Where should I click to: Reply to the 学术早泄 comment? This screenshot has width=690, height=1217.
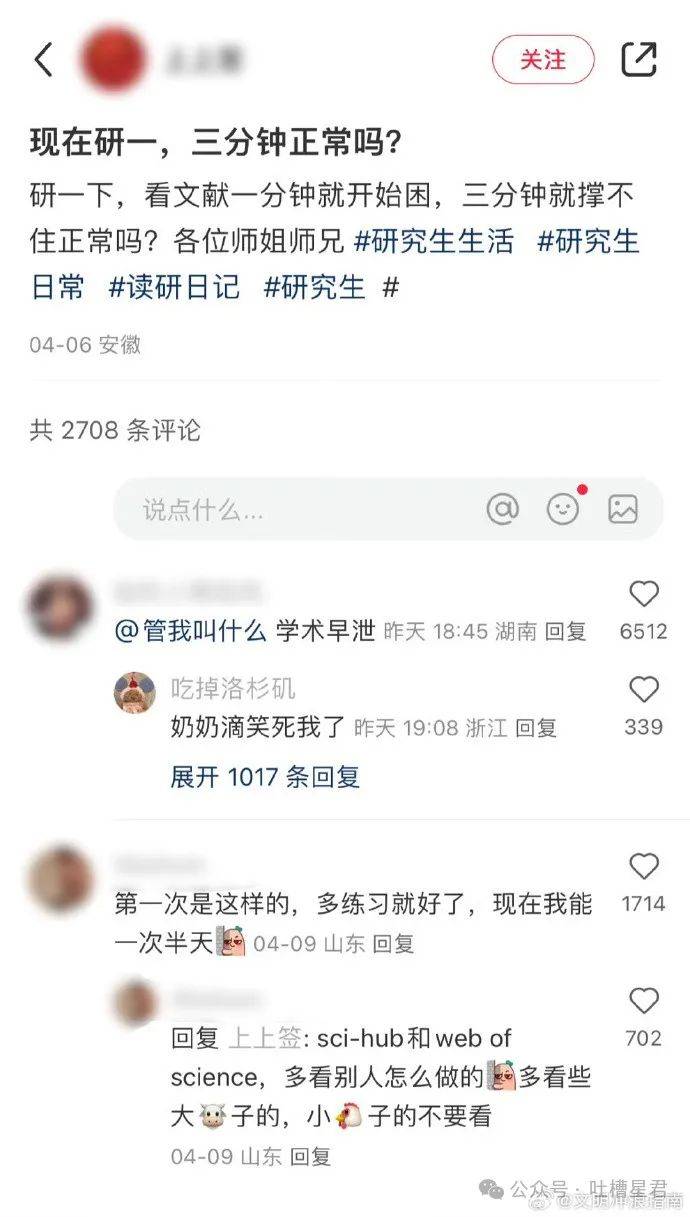pos(565,632)
